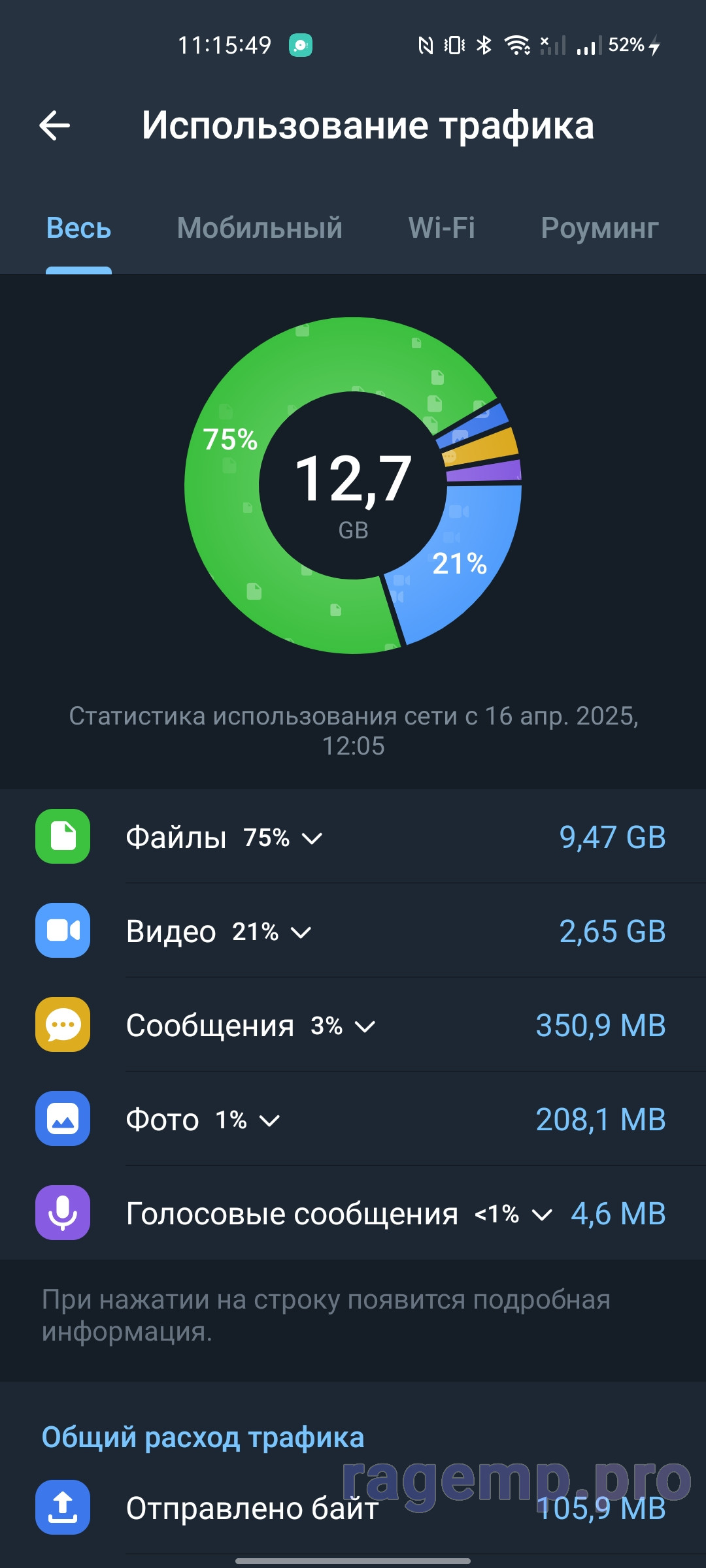Expand the Сообщения 3% row
Screen dimensions: 706x1568
[353, 1025]
